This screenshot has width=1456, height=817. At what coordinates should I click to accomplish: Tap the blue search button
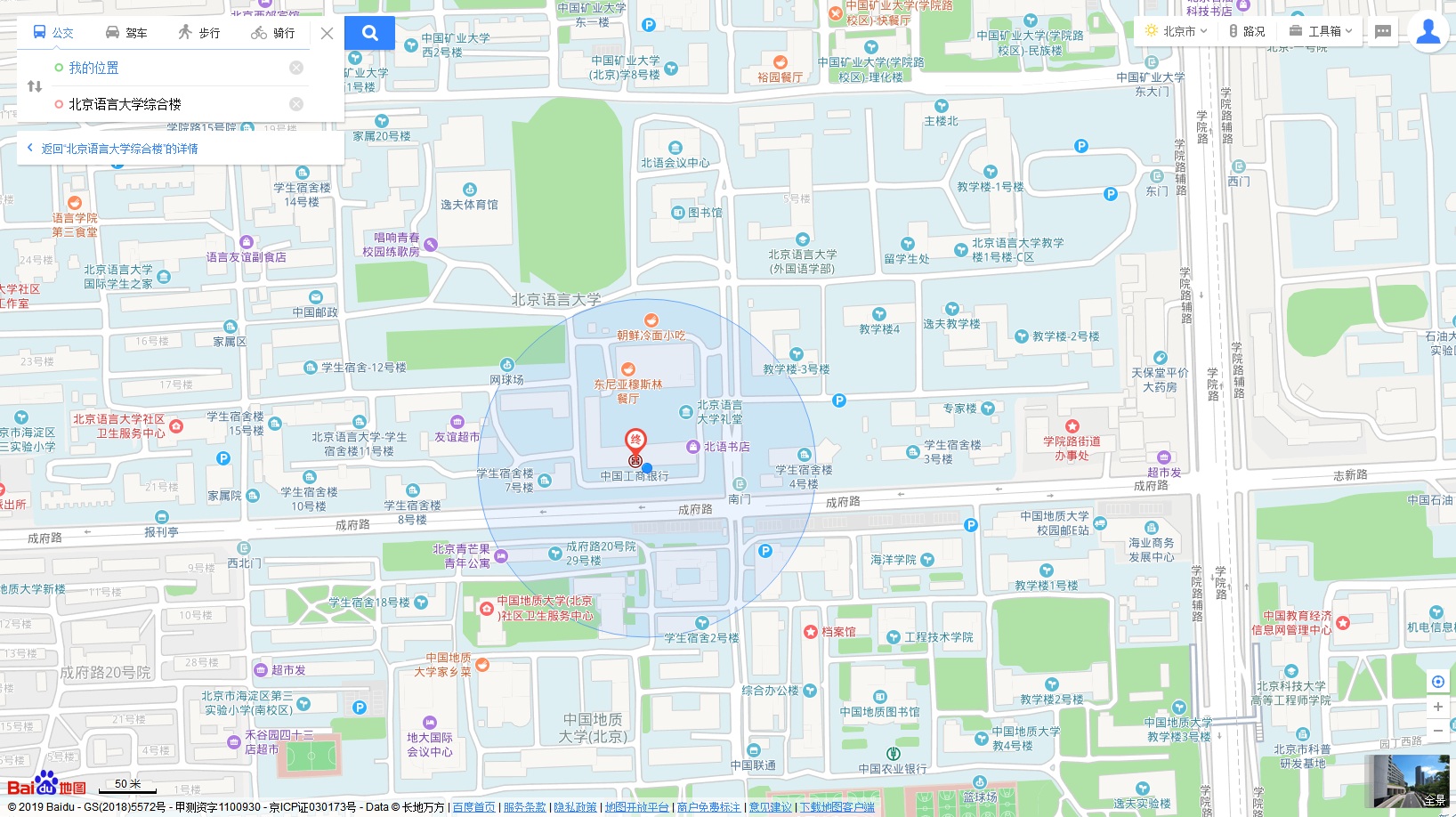click(x=370, y=33)
